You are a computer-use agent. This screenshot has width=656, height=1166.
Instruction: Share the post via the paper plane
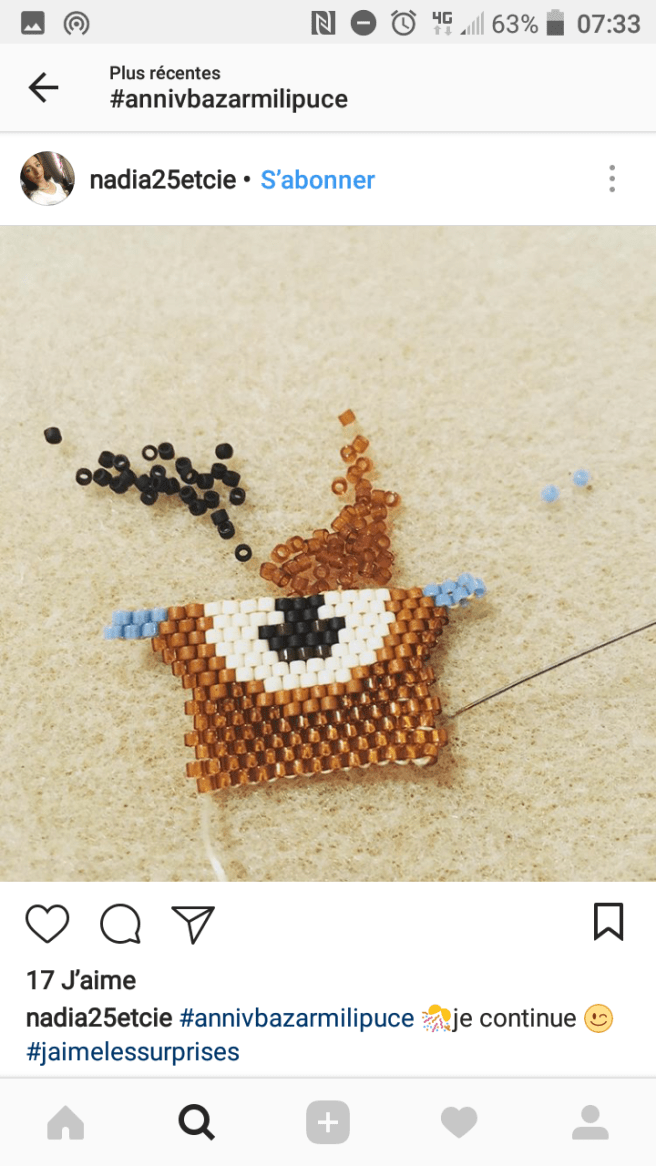(x=192, y=923)
